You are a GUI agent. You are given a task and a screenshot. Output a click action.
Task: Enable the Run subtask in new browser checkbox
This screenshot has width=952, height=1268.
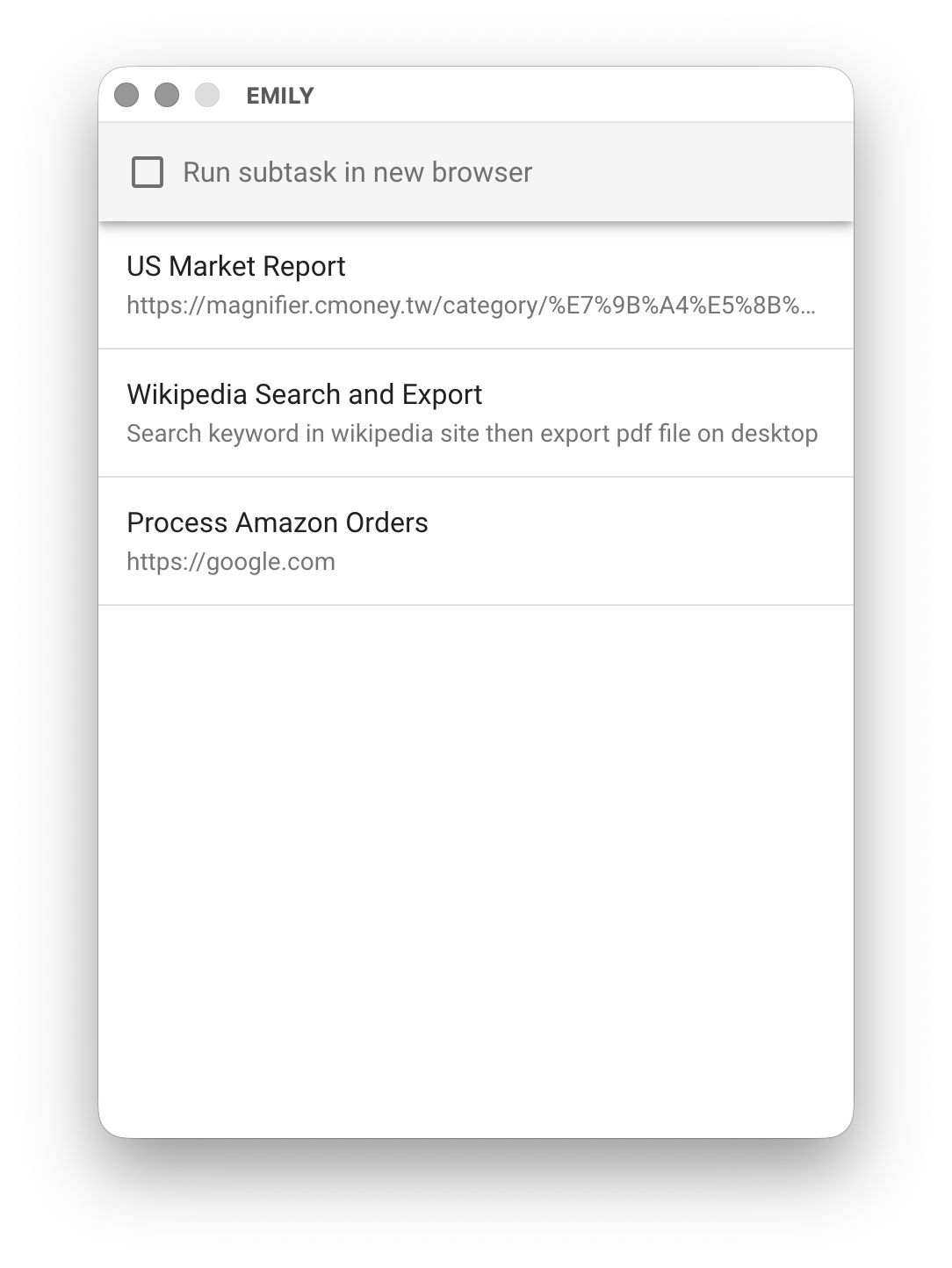(x=148, y=172)
